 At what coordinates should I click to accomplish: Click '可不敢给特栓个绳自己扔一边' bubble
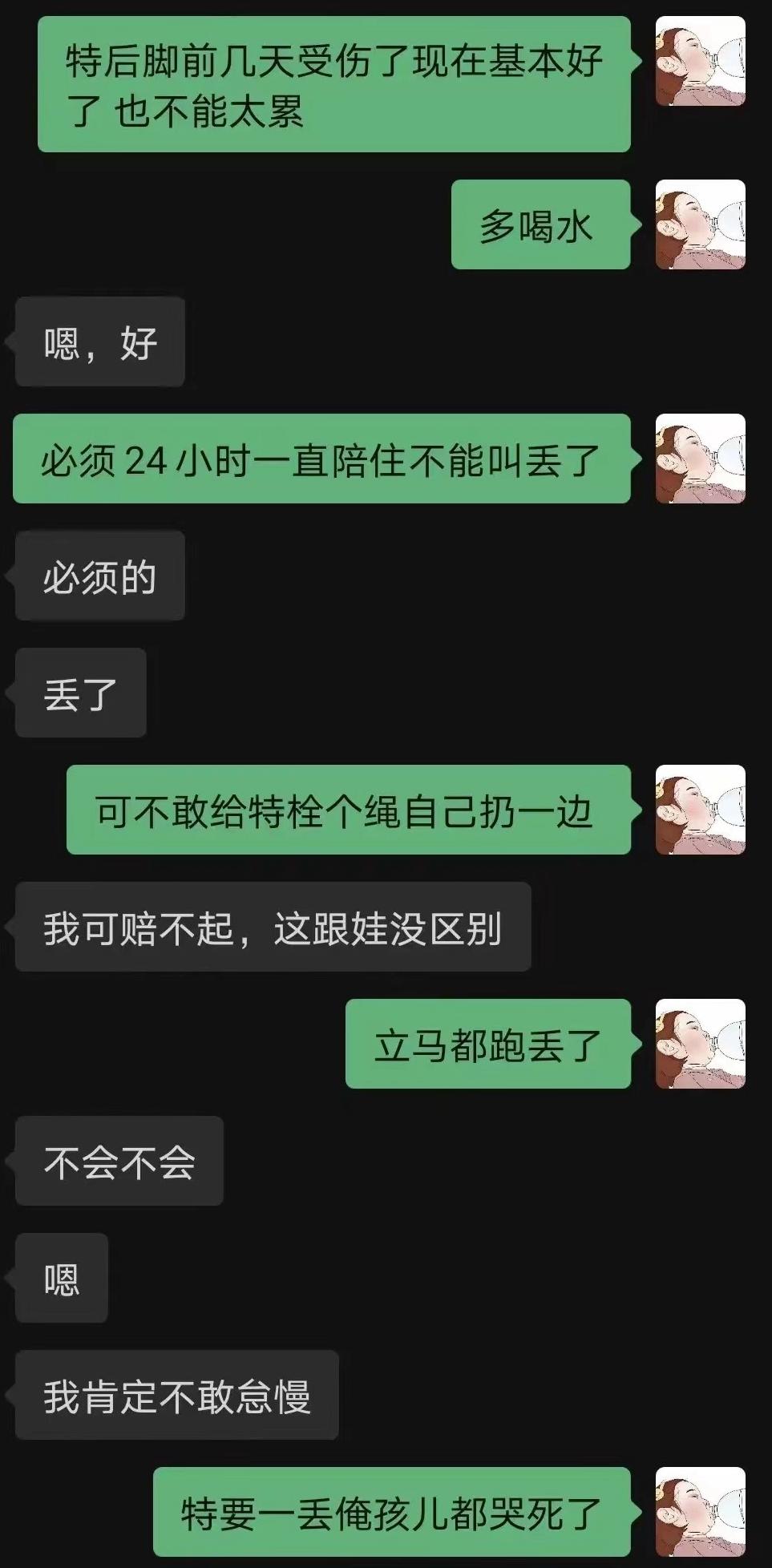point(349,810)
